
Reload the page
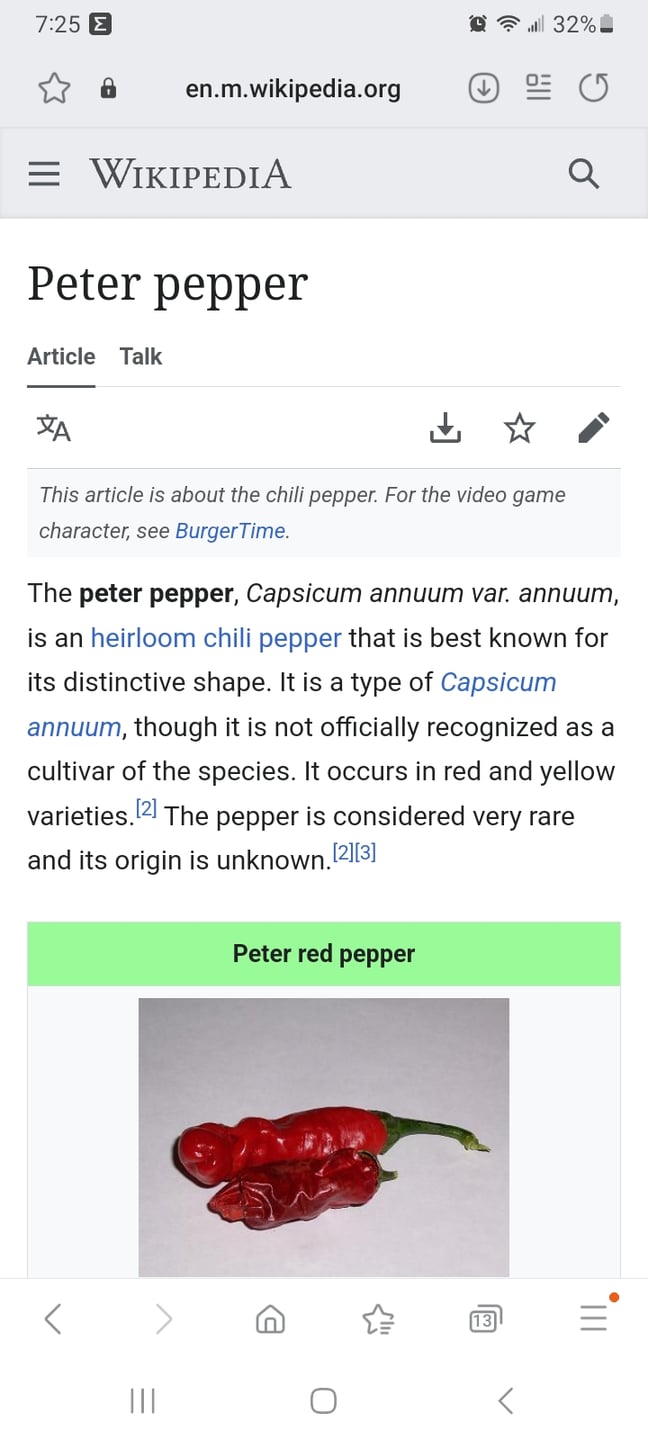click(x=593, y=89)
